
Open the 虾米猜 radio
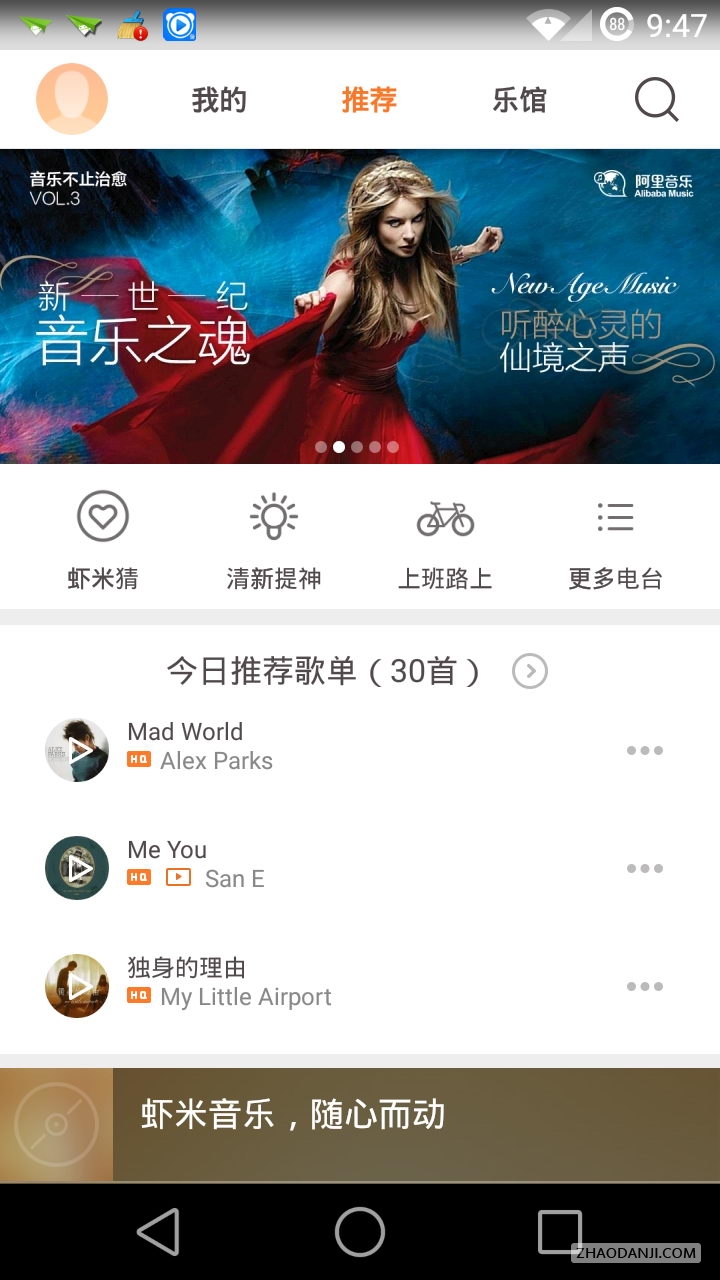103,540
